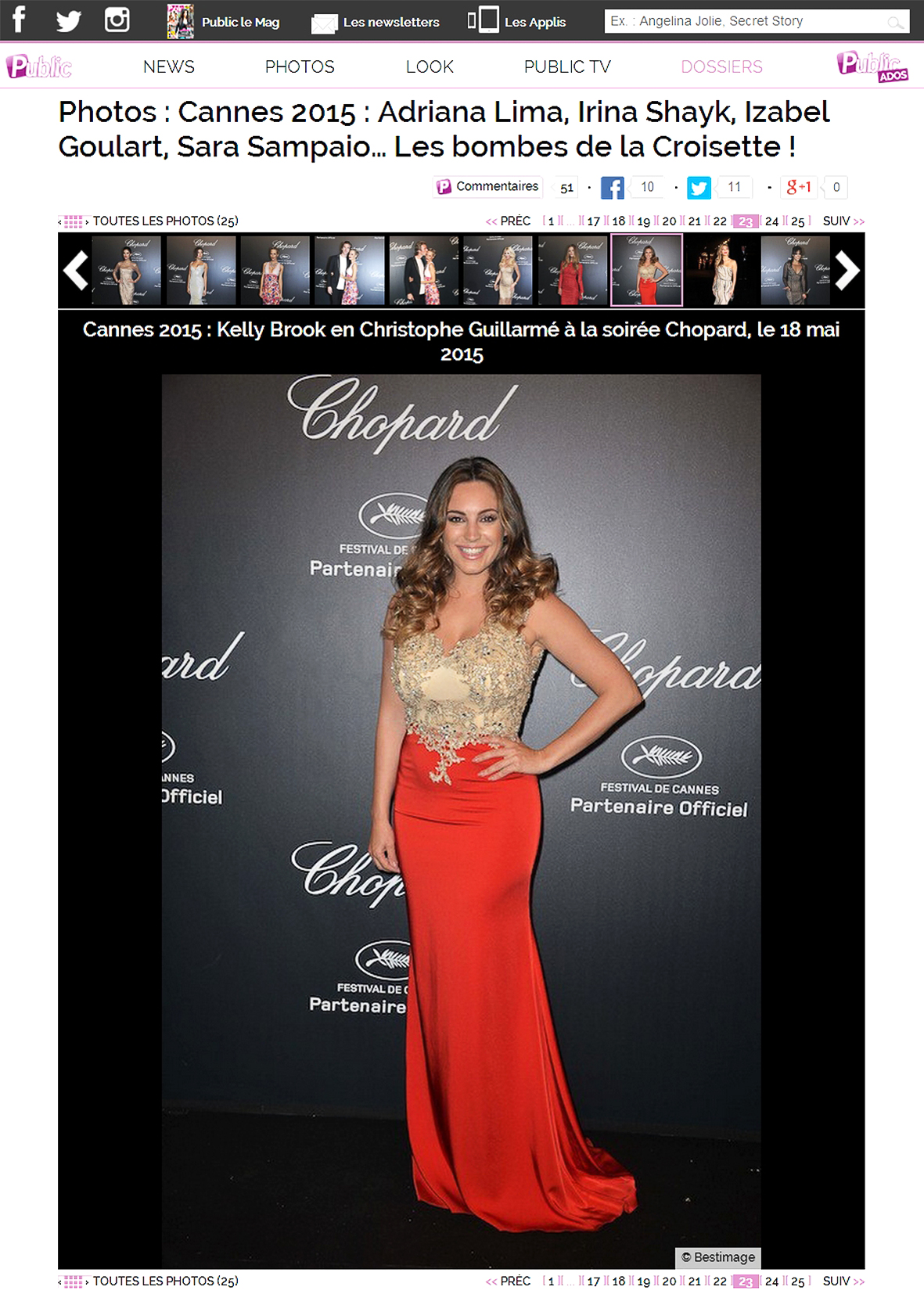Tweet this article
The image size is (924, 1294).
tap(699, 187)
